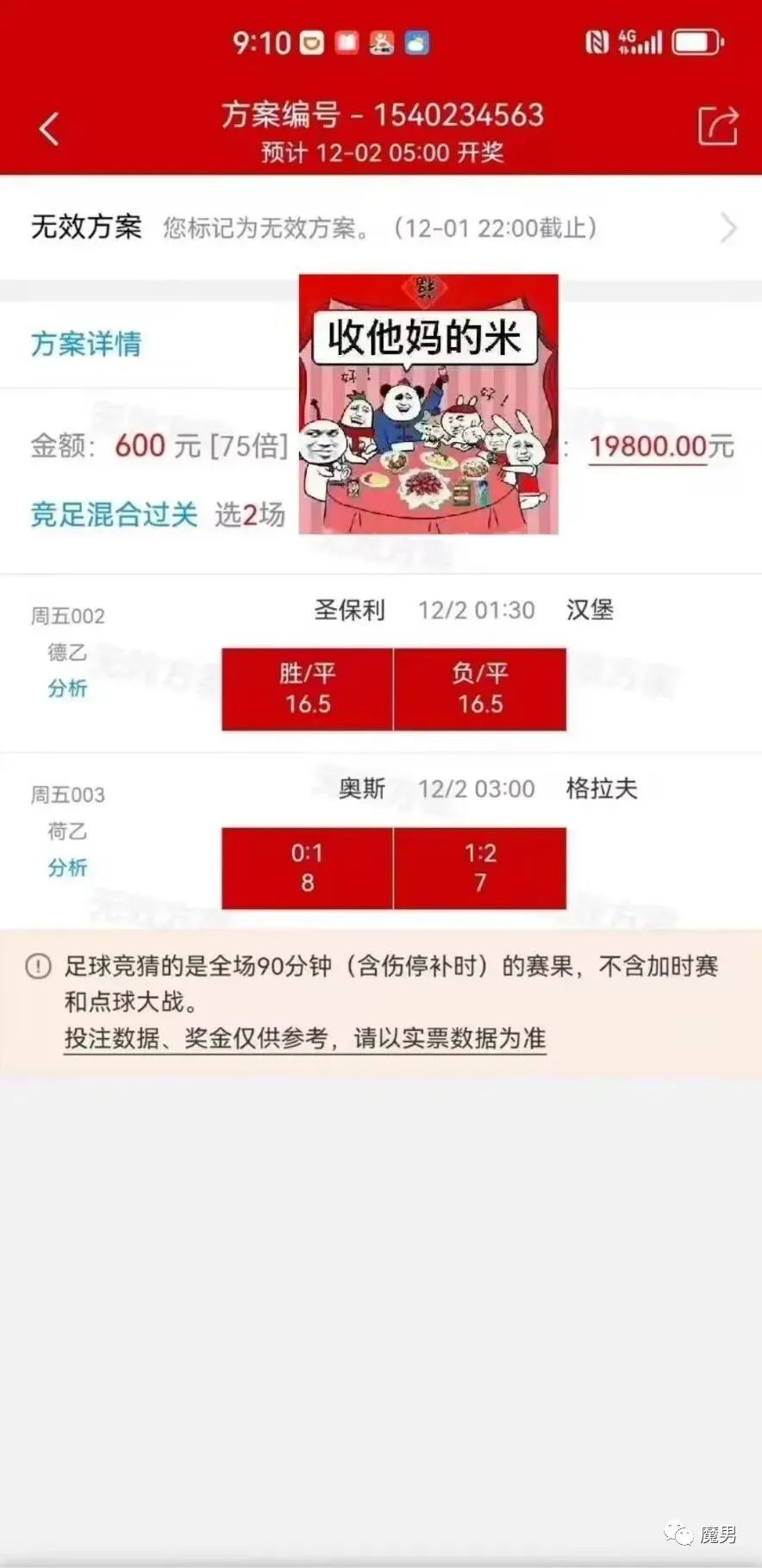Go back using the arrow icon
Image resolution: width=762 pixels, height=1568 pixels.
(x=49, y=129)
